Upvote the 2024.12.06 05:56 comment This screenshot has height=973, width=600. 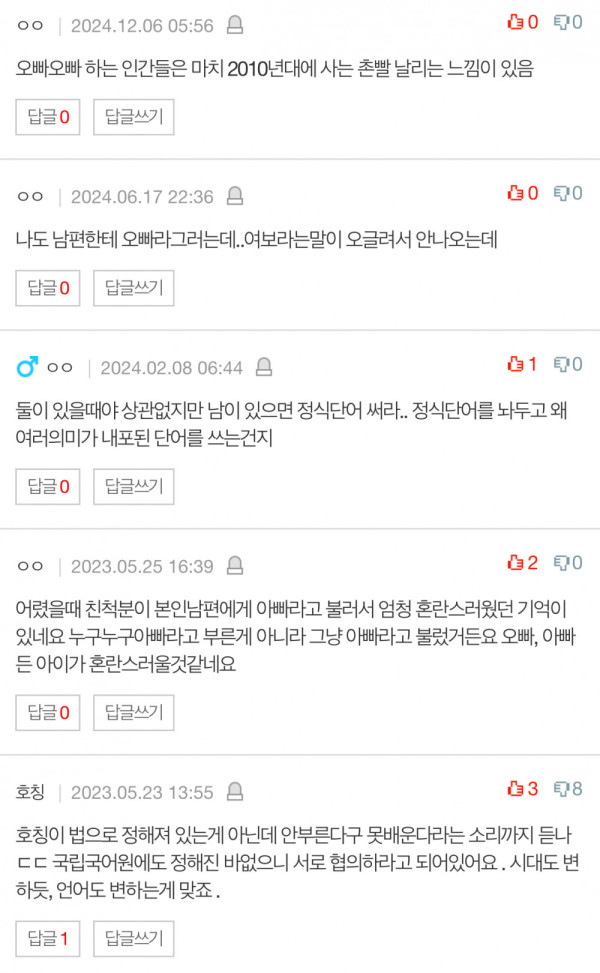522,22
